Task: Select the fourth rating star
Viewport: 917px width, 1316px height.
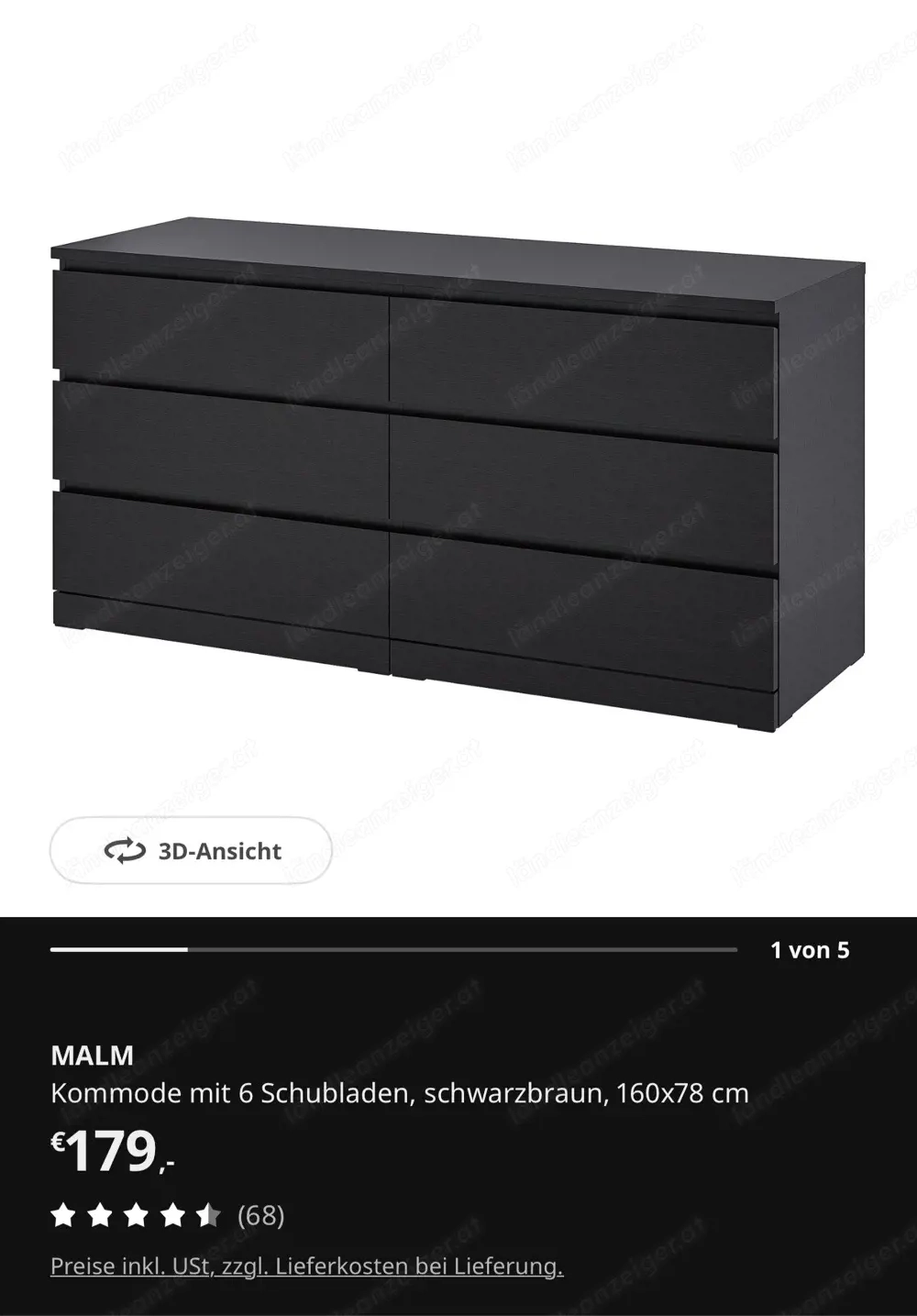Action: click(x=174, y=1215)
